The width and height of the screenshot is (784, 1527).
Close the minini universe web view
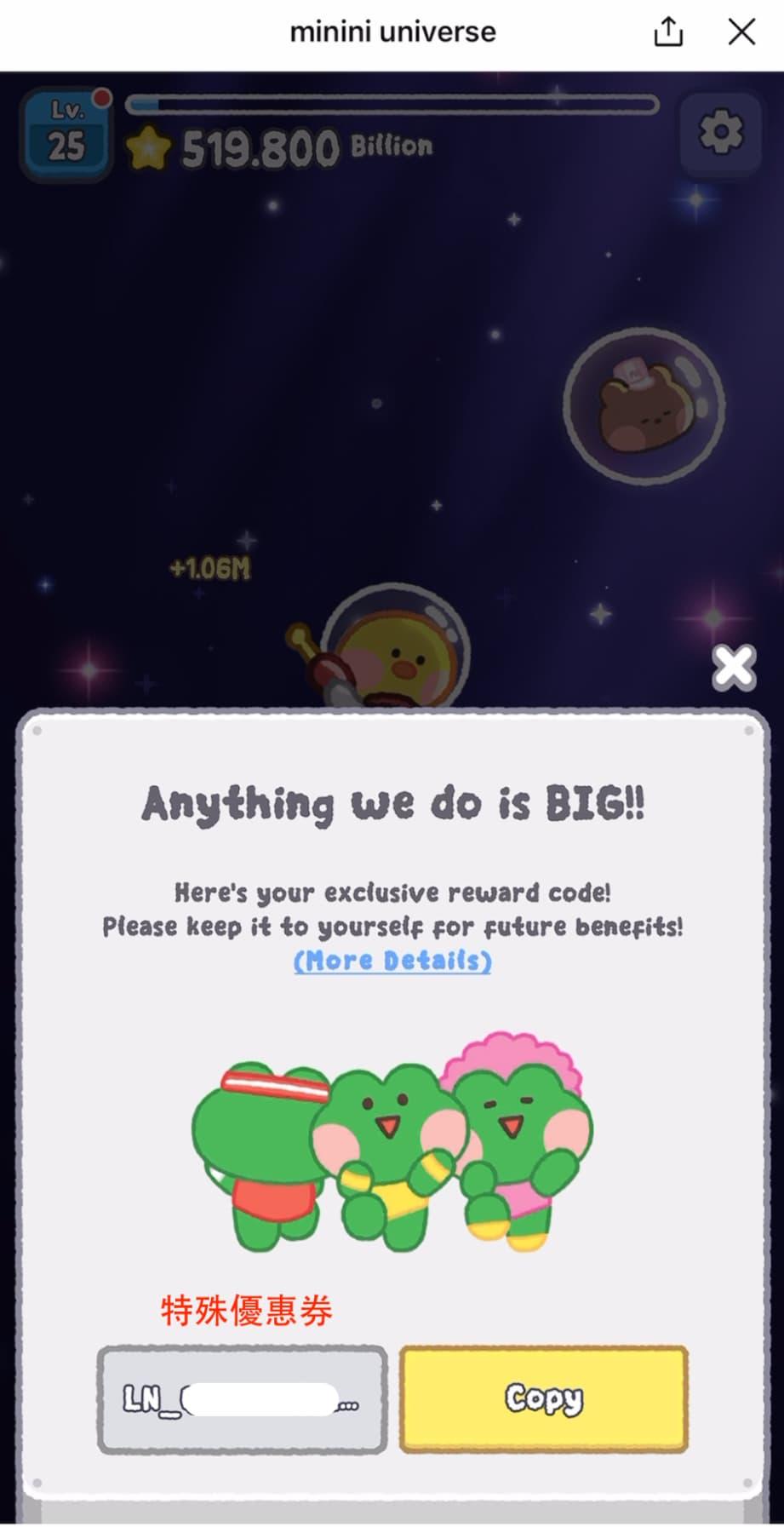point(741,32)
